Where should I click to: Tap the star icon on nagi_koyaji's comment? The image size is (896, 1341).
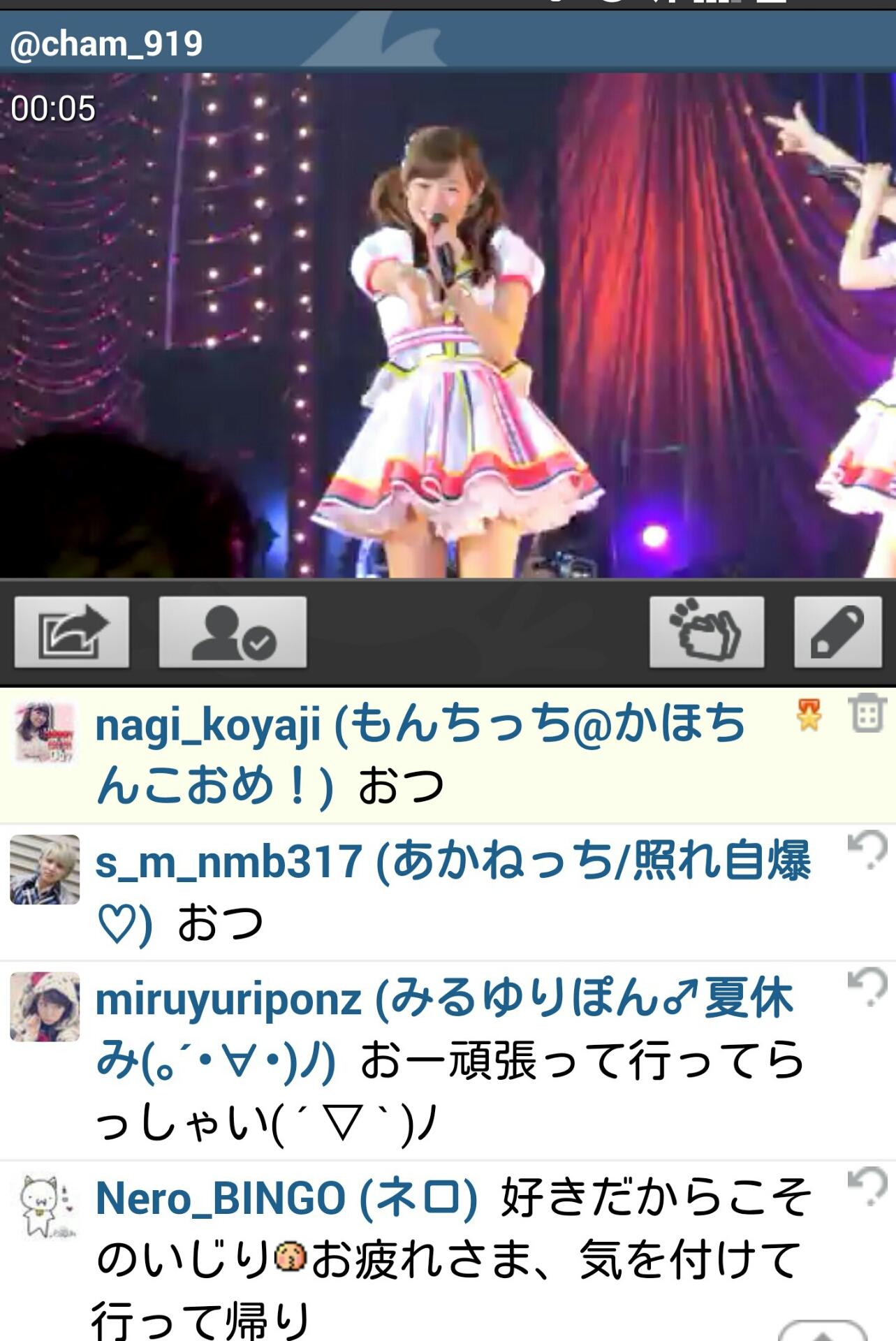[x=809, y=715]
